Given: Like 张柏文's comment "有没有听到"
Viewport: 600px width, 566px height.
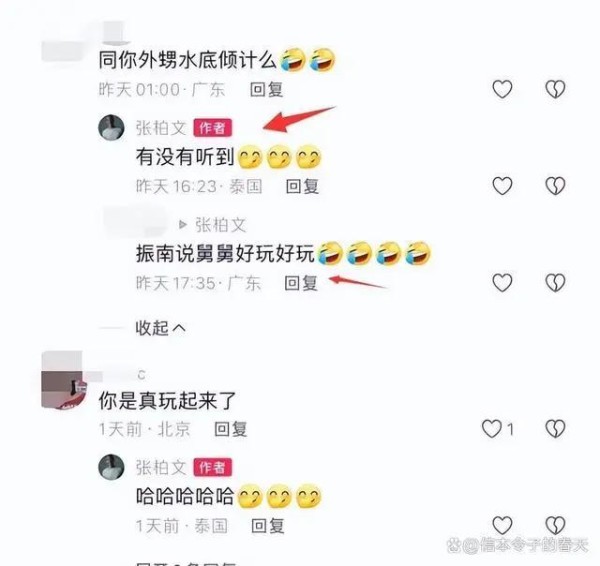Looking at the screenshot, I should [x=502, y=185].
